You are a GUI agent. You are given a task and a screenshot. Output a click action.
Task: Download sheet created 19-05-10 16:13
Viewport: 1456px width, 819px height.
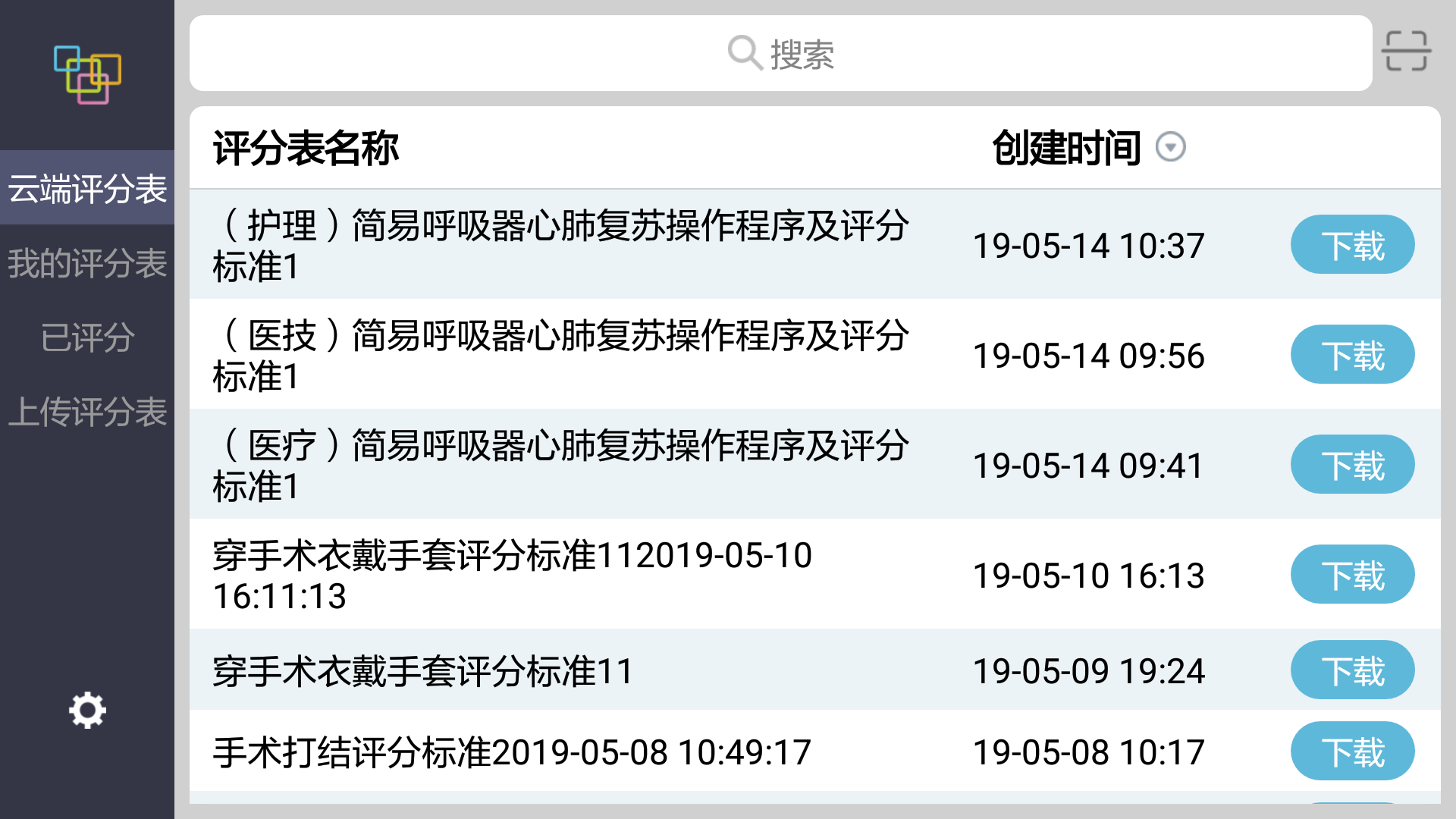click(1352, 575)
